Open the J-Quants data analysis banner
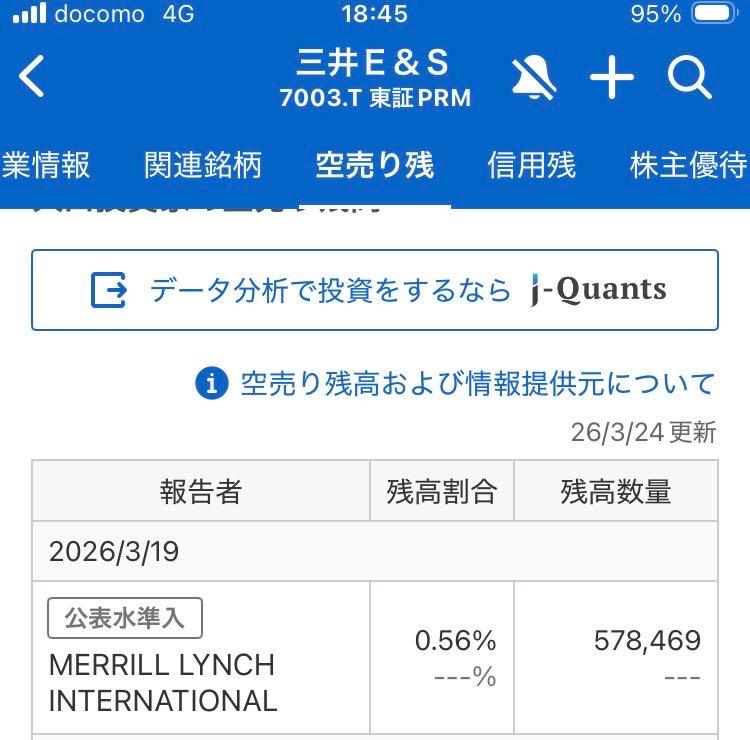The height and width of the screenshot is (740, 750). click(375, 290)
